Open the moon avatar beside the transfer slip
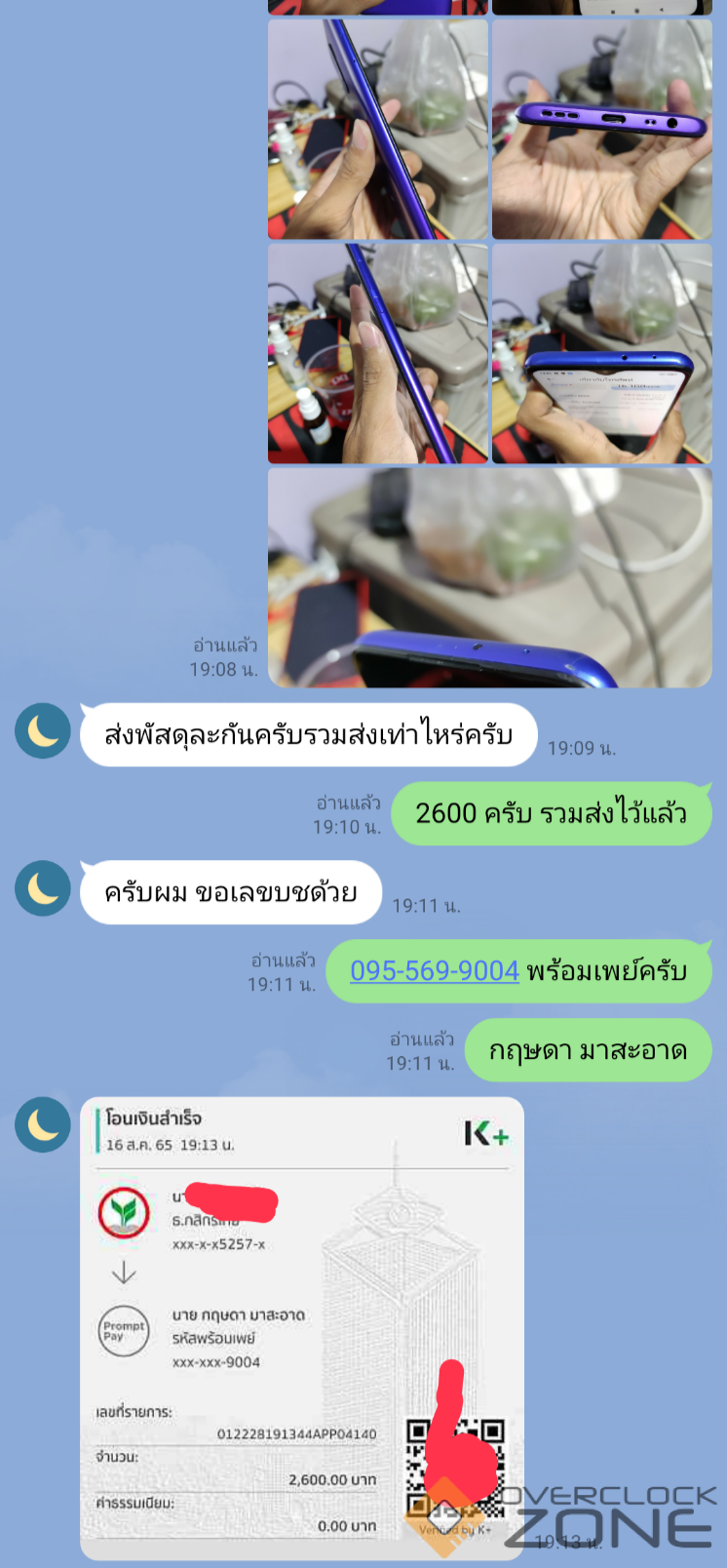 point(43,1124)
